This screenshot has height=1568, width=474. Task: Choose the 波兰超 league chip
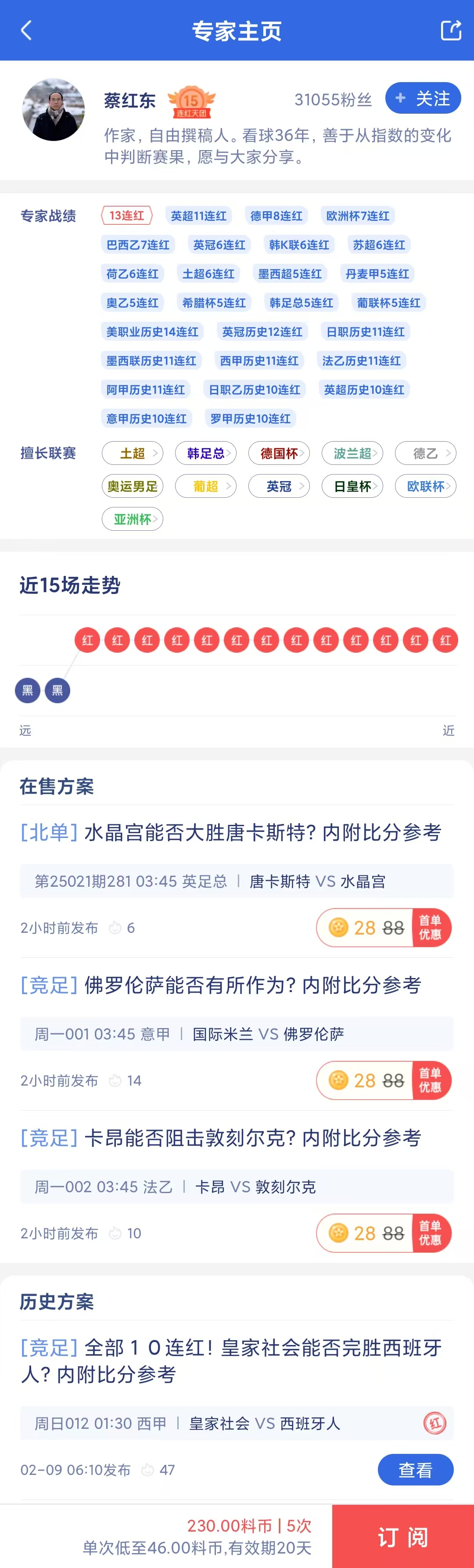[x=352, y=453]
